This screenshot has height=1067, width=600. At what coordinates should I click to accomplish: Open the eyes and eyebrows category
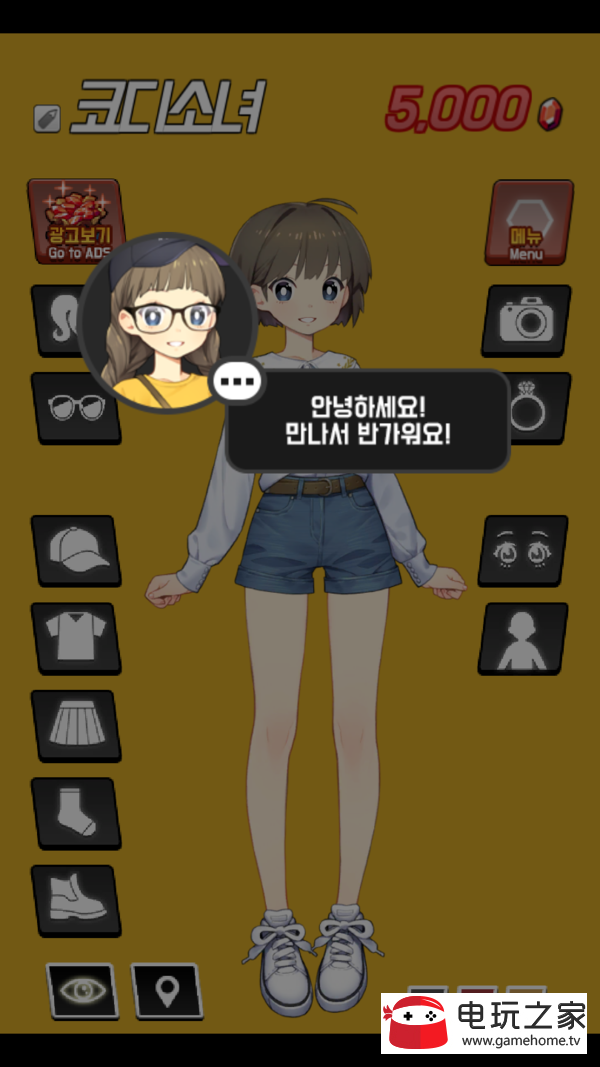(x=523, y=550)
